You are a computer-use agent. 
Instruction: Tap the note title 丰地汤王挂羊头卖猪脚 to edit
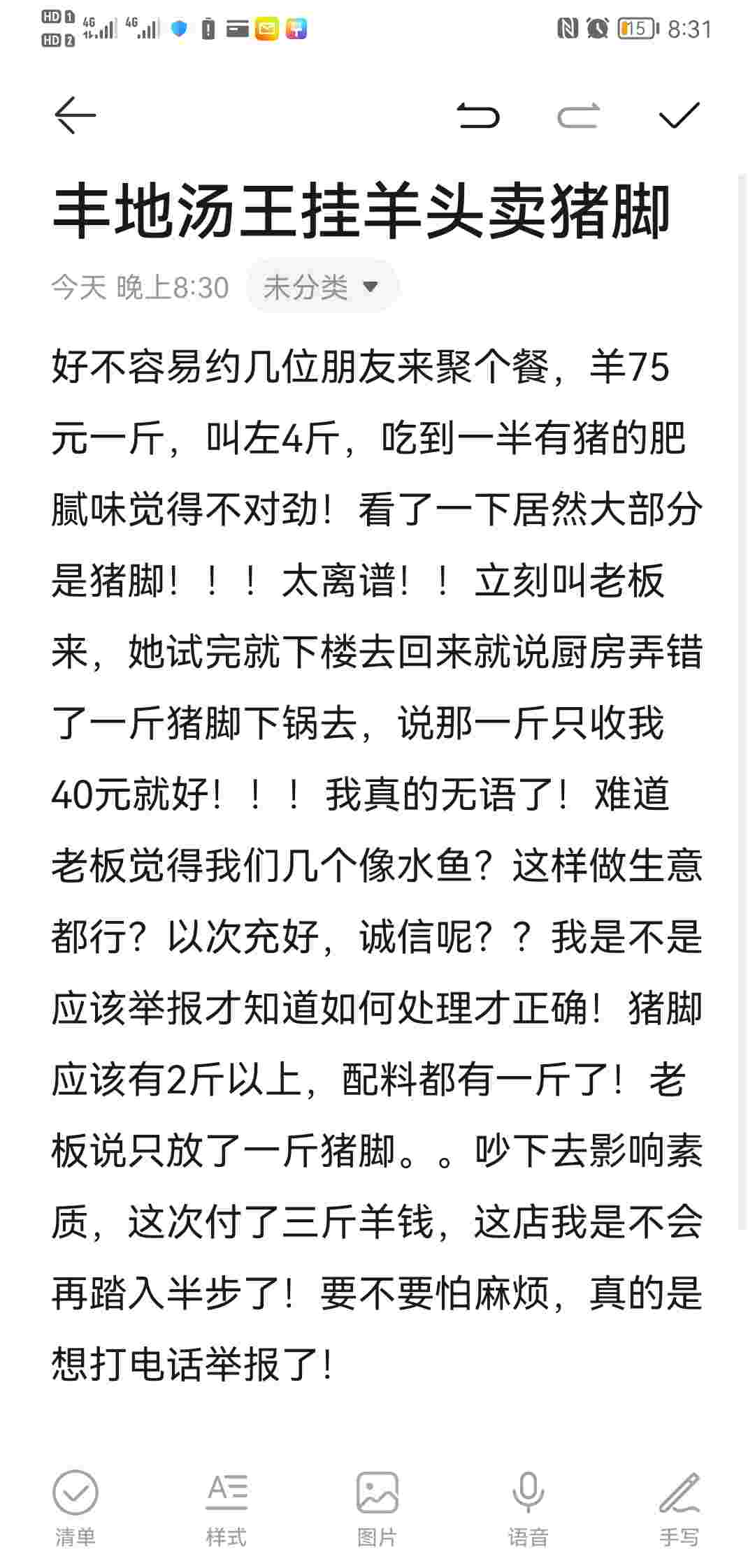361,211
